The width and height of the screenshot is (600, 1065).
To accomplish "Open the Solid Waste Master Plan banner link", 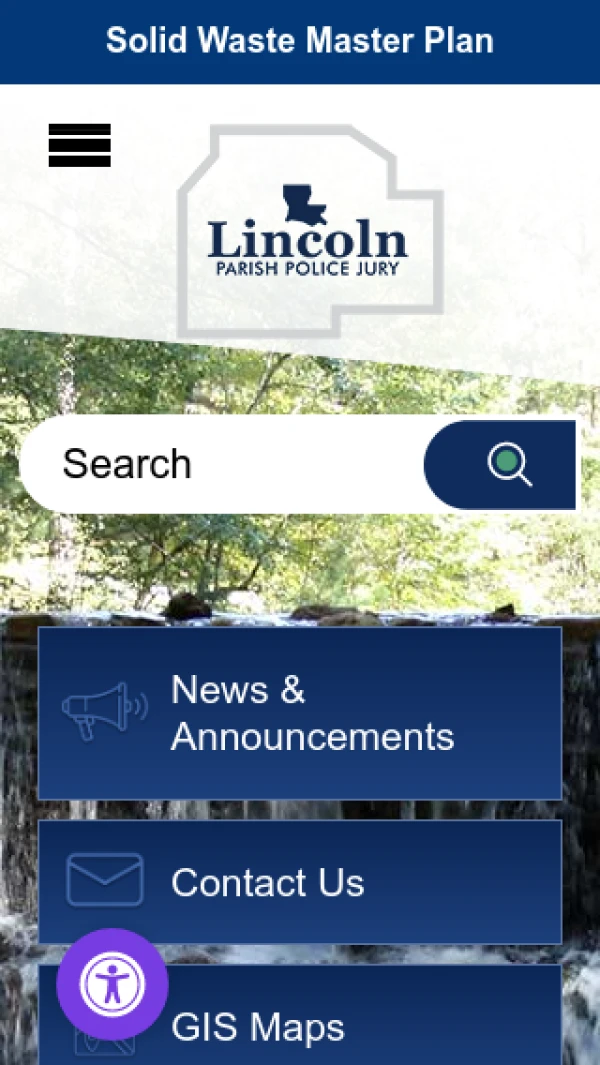I will pyautogui.click(x=300, y=41).
